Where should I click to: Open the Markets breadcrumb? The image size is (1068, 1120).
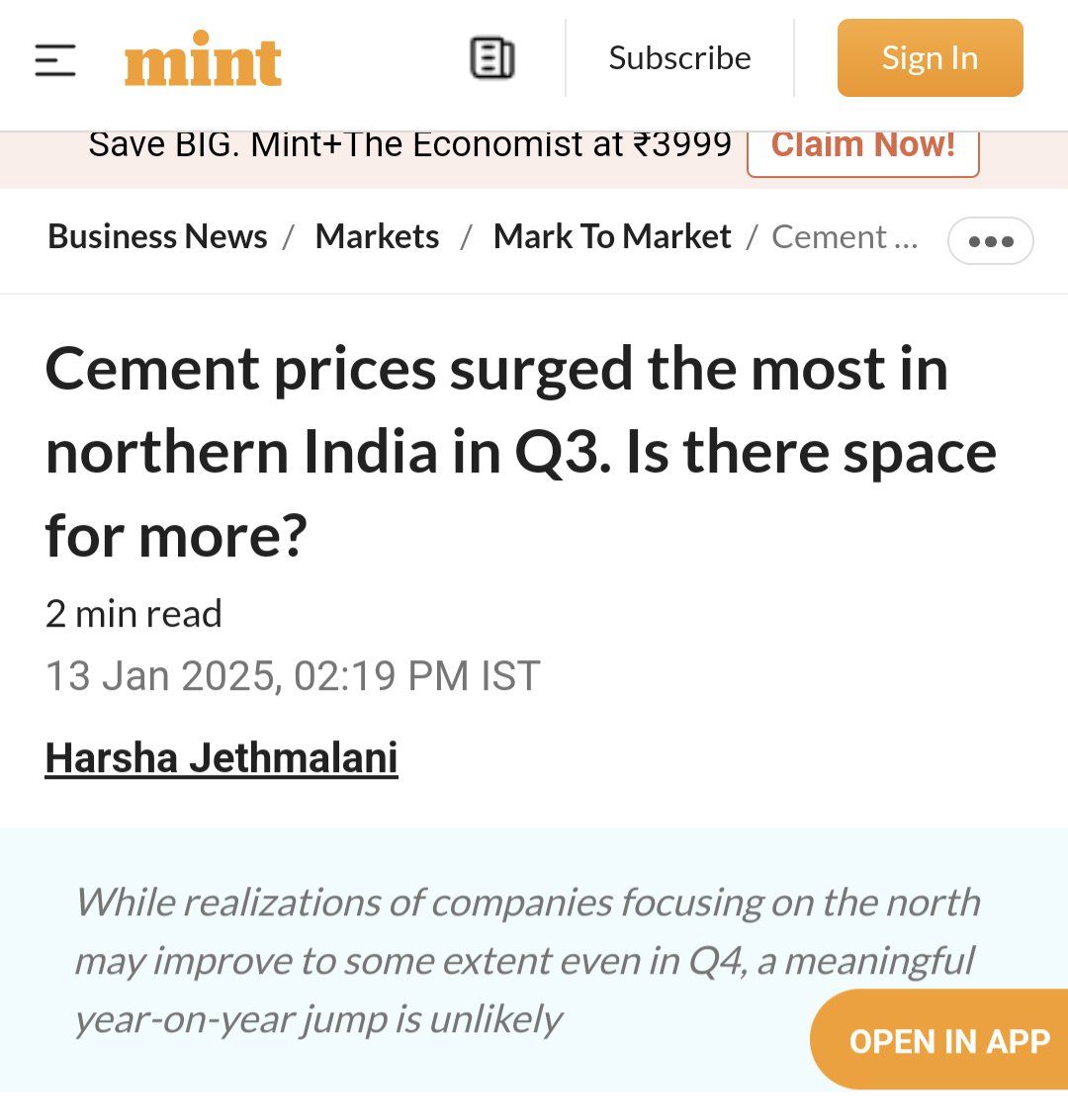pos(377,237)
